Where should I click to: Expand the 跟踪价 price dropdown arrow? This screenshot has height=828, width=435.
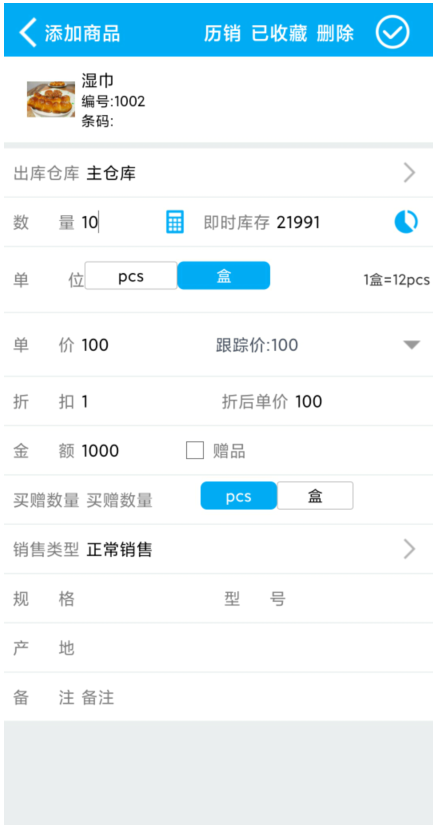click(412, 345)
